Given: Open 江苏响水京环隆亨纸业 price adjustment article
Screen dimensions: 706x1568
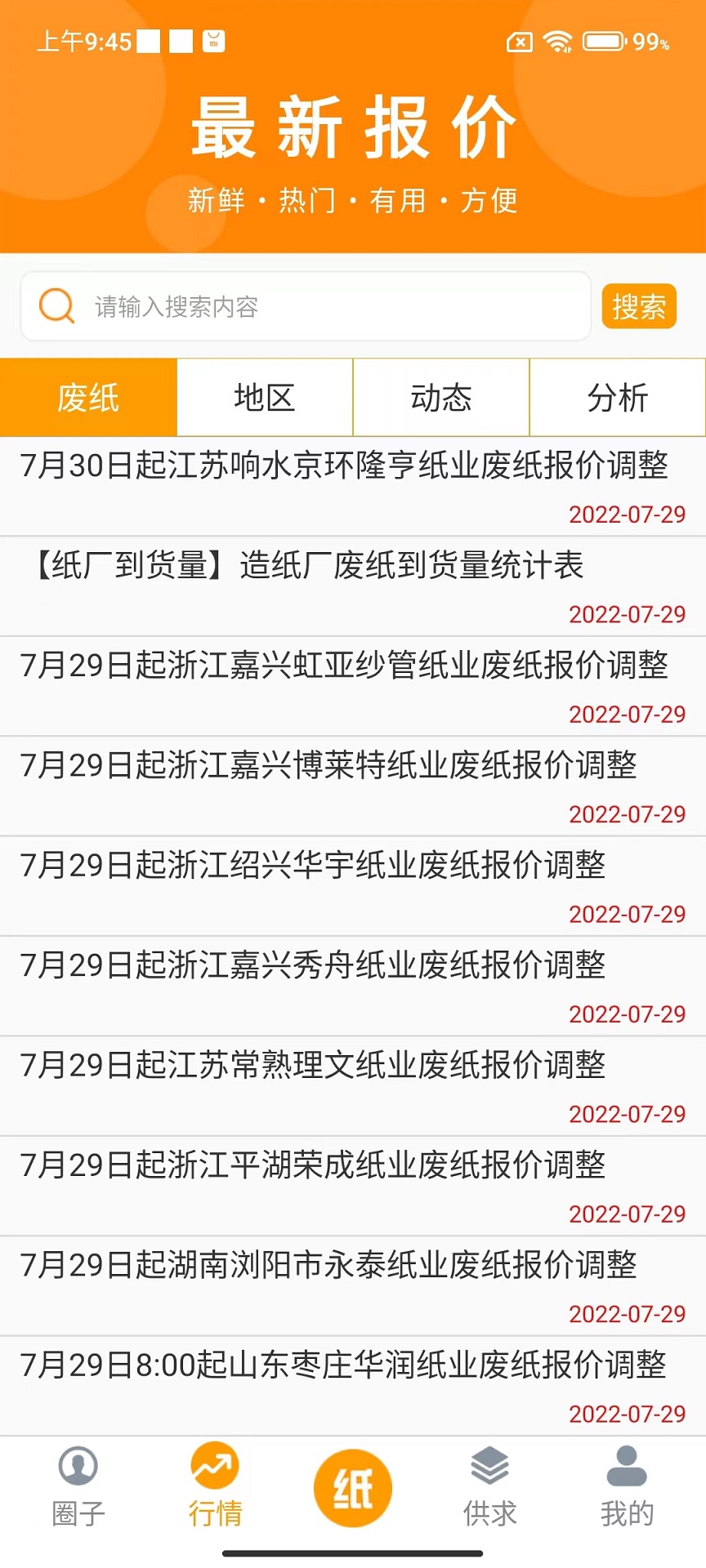Looking at the screenshot, I should coord(344,466).
